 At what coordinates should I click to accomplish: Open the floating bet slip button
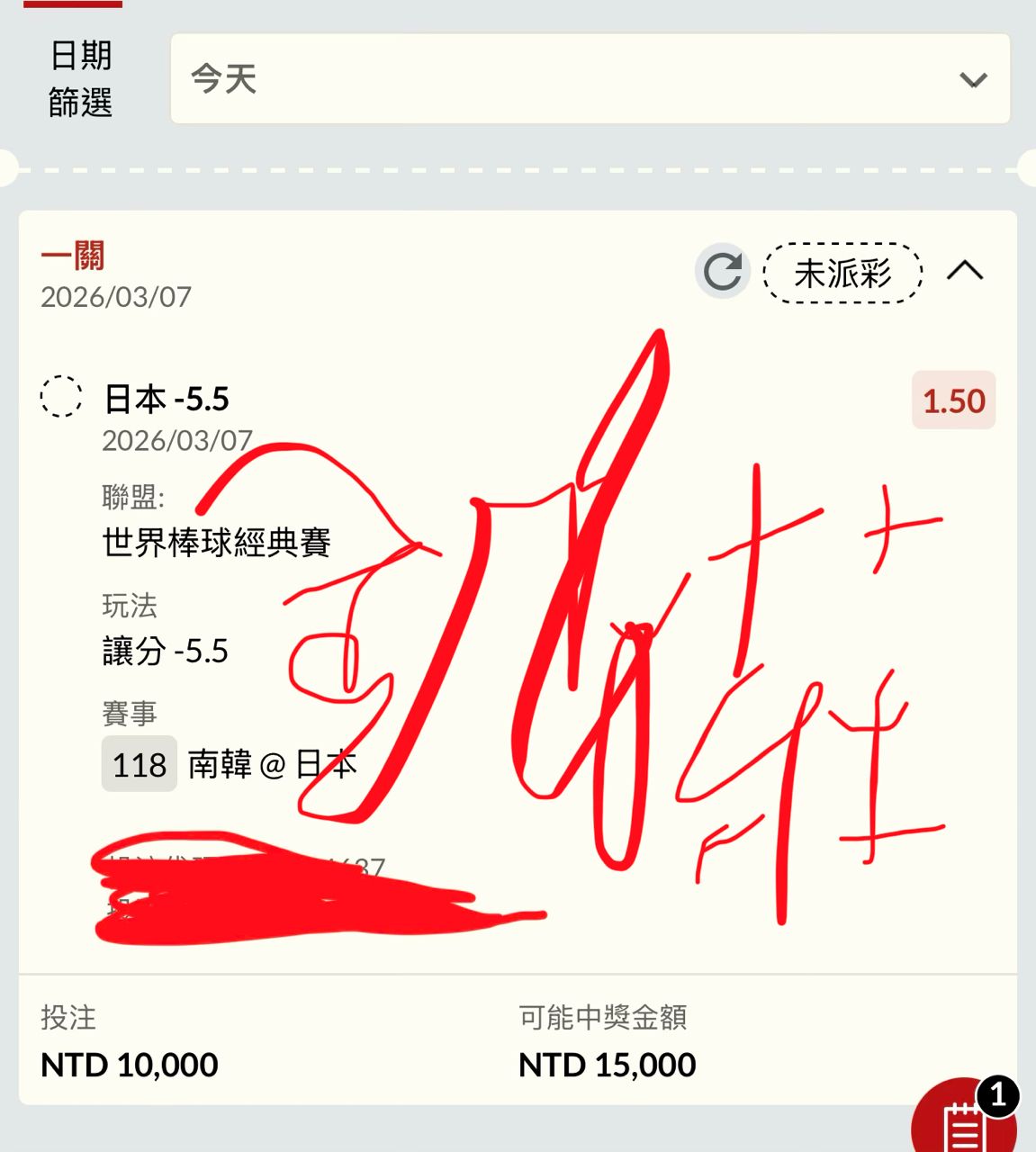point(965,1121)
